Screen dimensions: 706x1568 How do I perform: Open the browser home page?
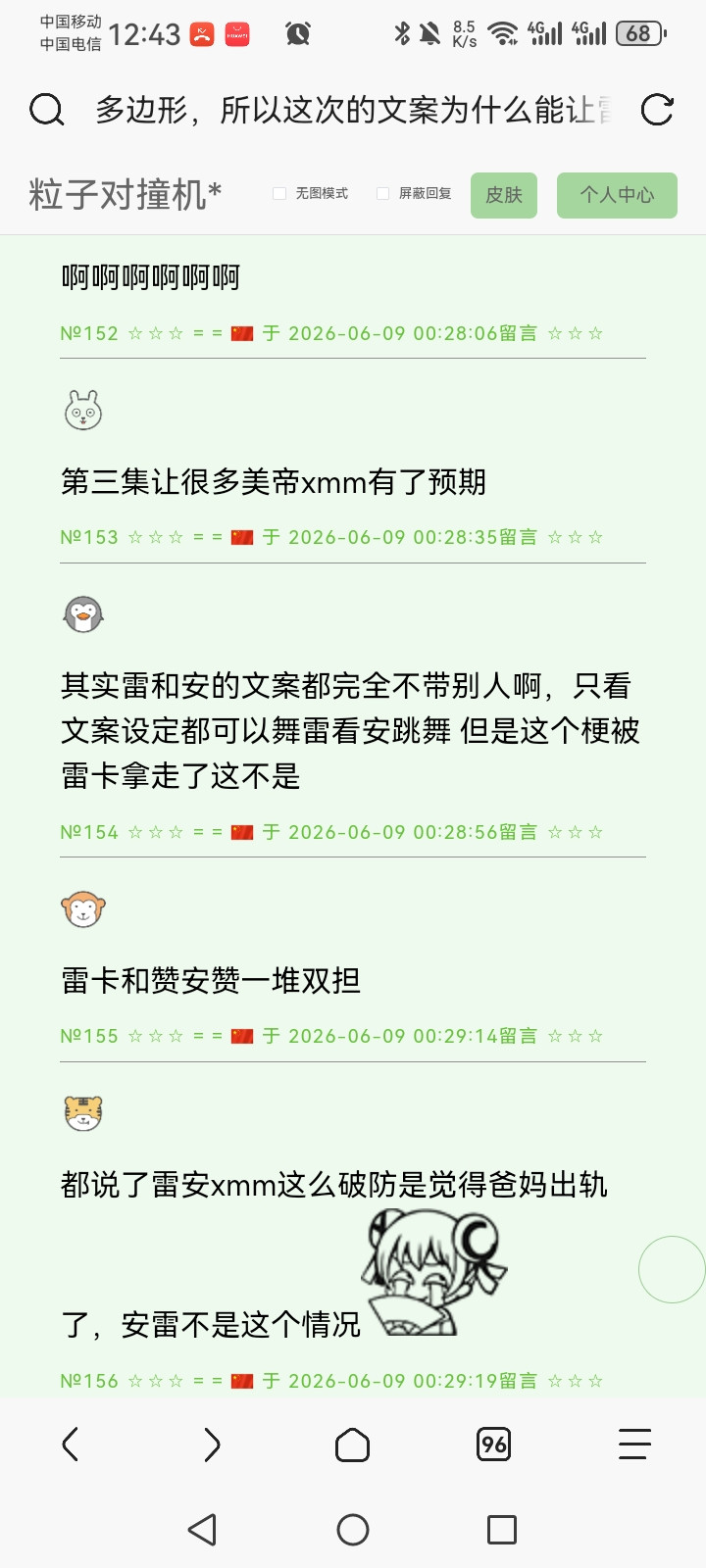(353, 1445)
